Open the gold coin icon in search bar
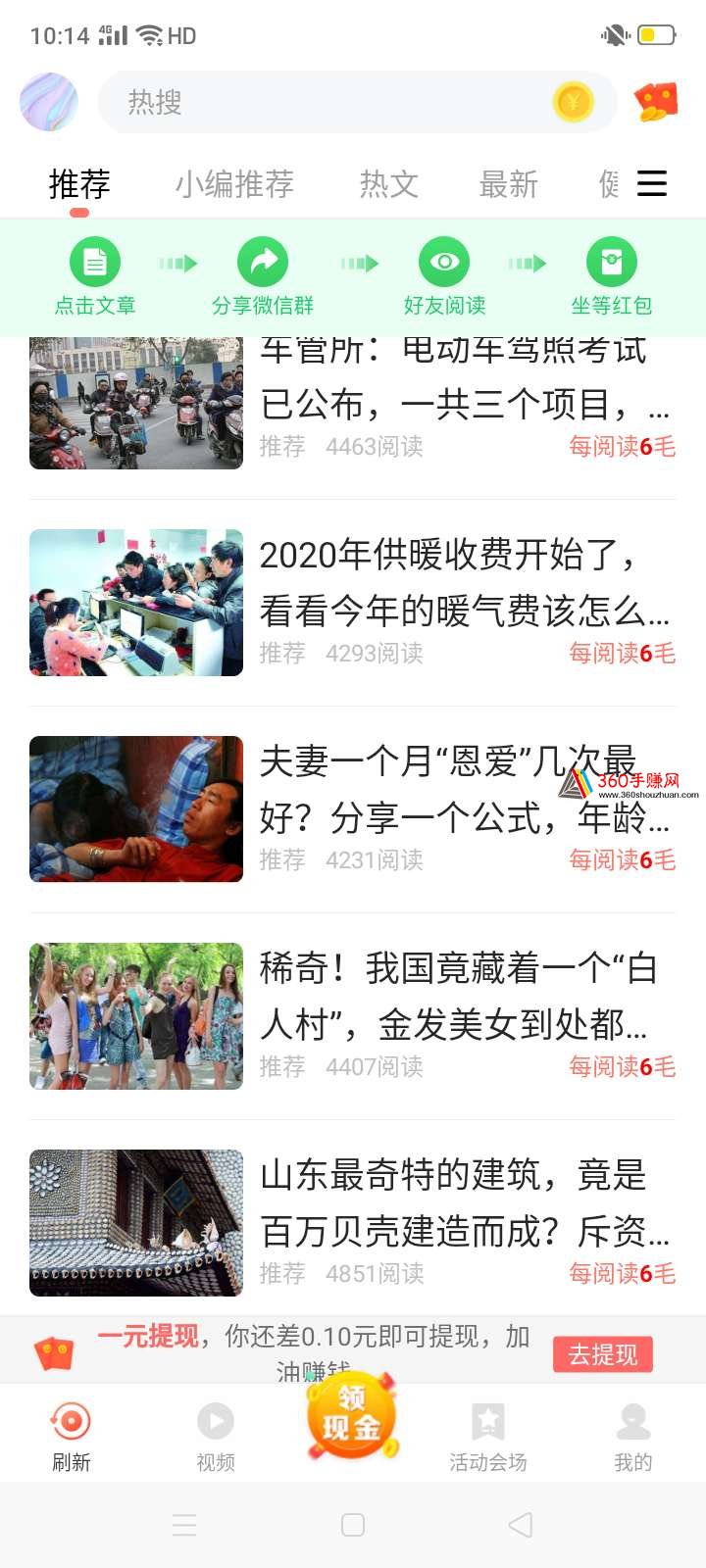Viewport: 706px width, 1568px height. 574,102
